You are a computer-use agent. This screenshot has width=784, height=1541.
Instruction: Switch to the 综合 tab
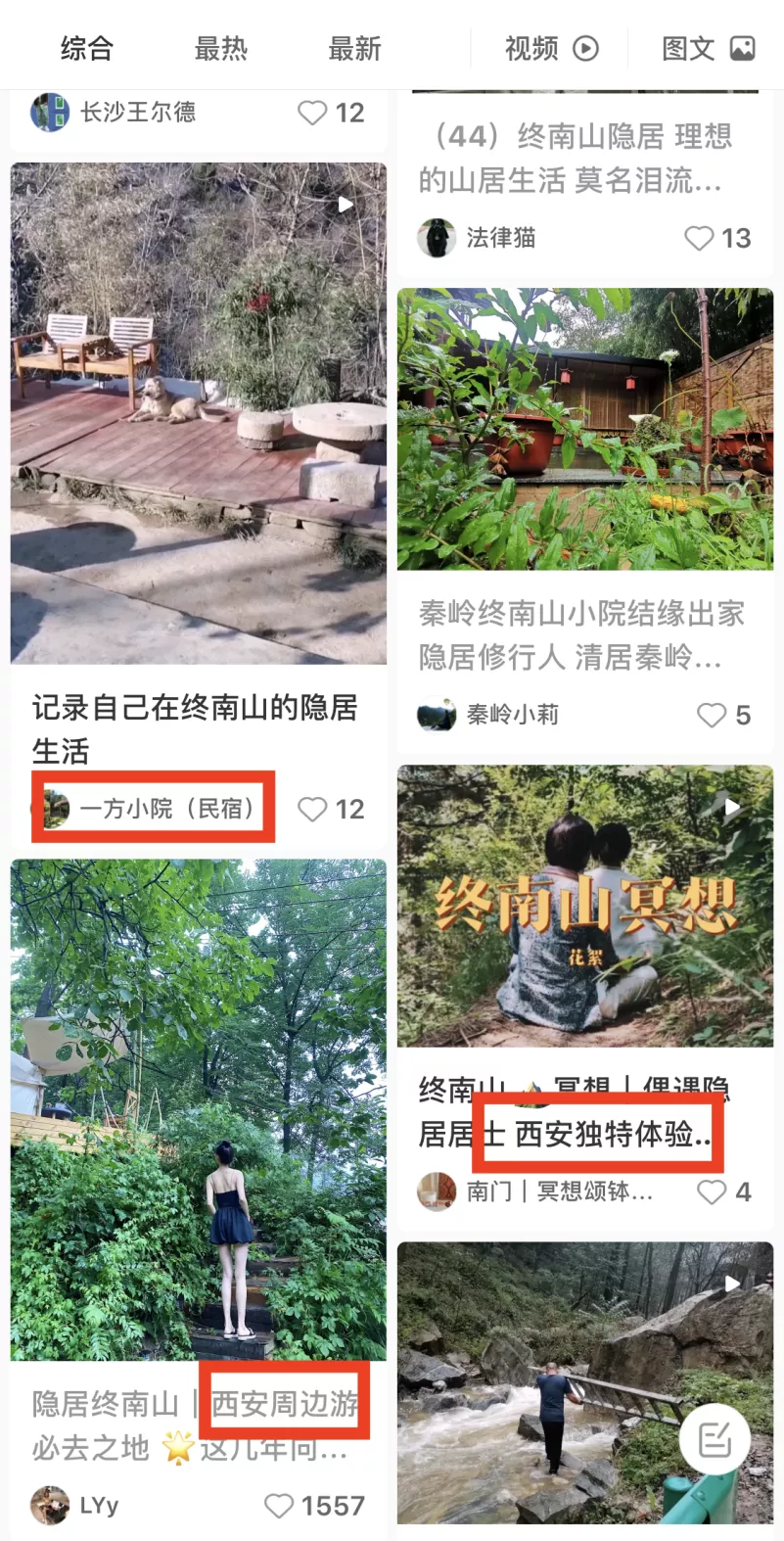(87, 48)
